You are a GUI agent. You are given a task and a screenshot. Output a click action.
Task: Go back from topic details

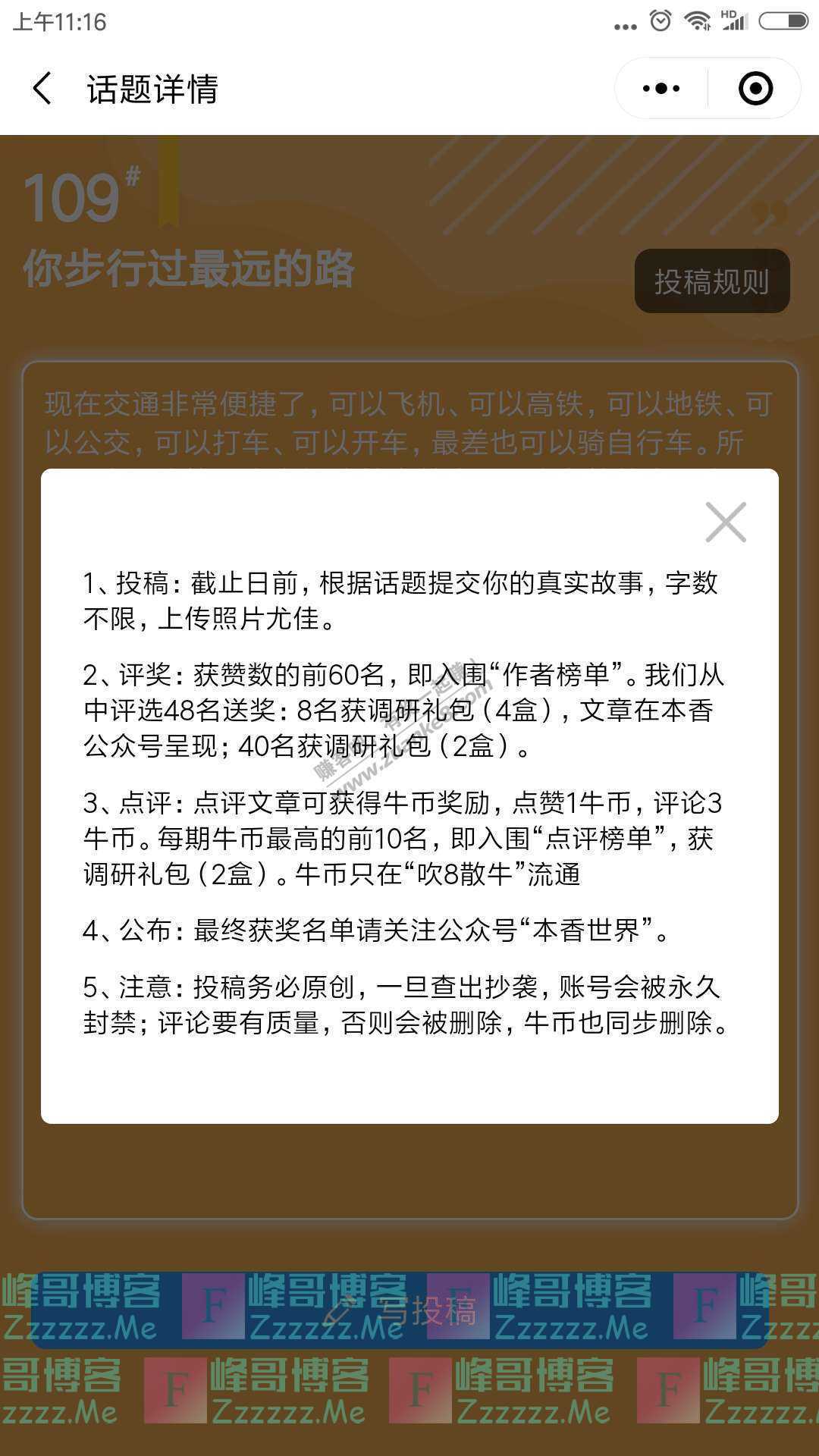click(x=42, y=89)
